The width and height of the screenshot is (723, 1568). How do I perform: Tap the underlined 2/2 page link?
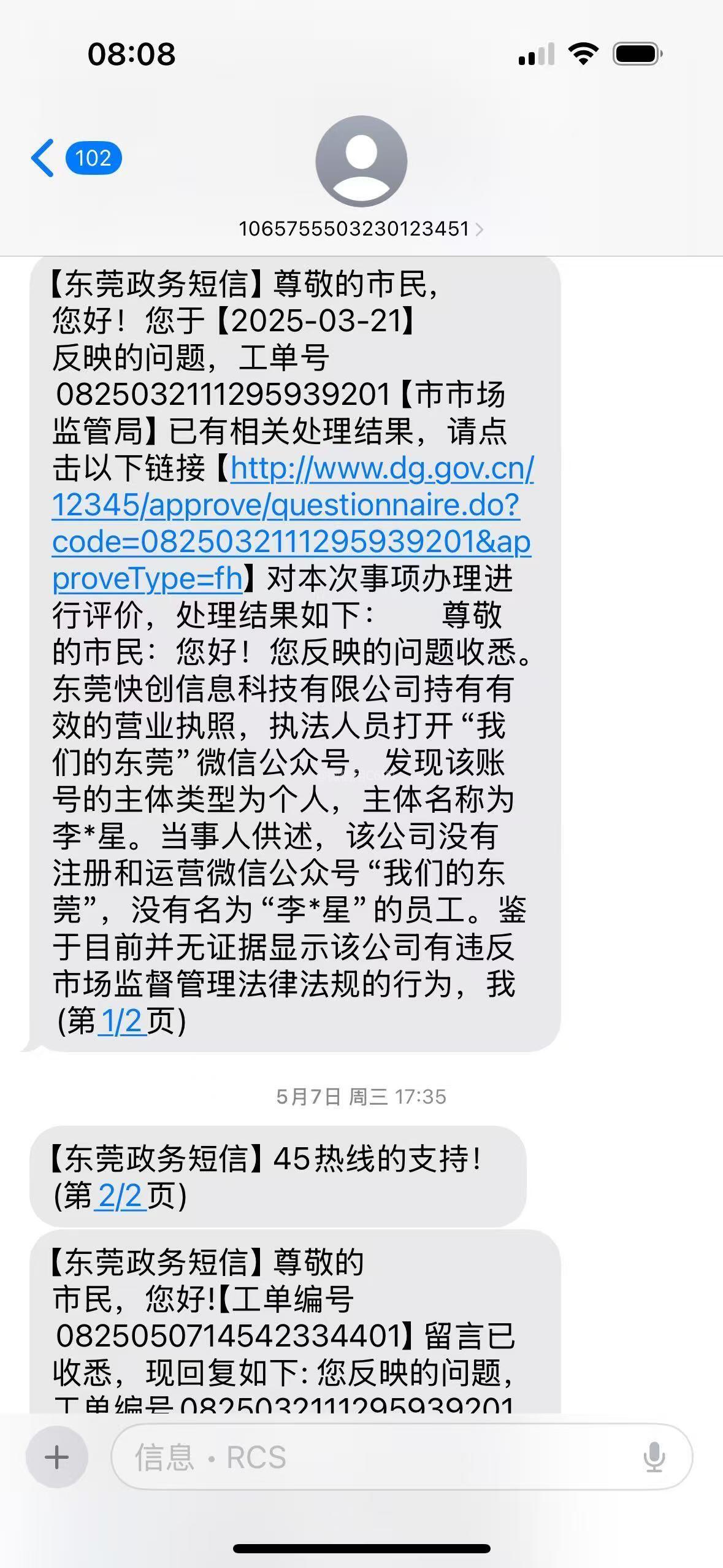click(x=120, y=1196)
